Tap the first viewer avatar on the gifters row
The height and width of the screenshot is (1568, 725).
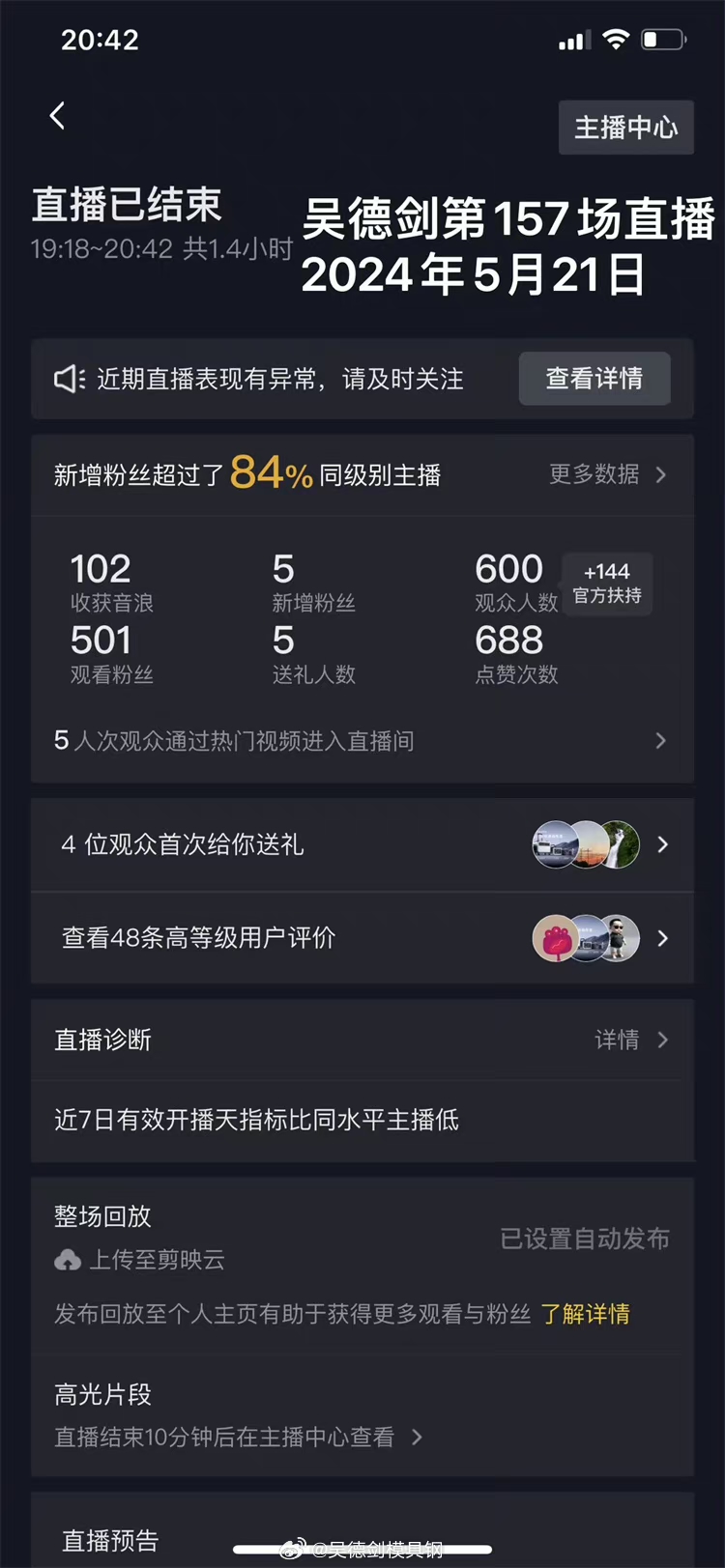tap(556, 843)
